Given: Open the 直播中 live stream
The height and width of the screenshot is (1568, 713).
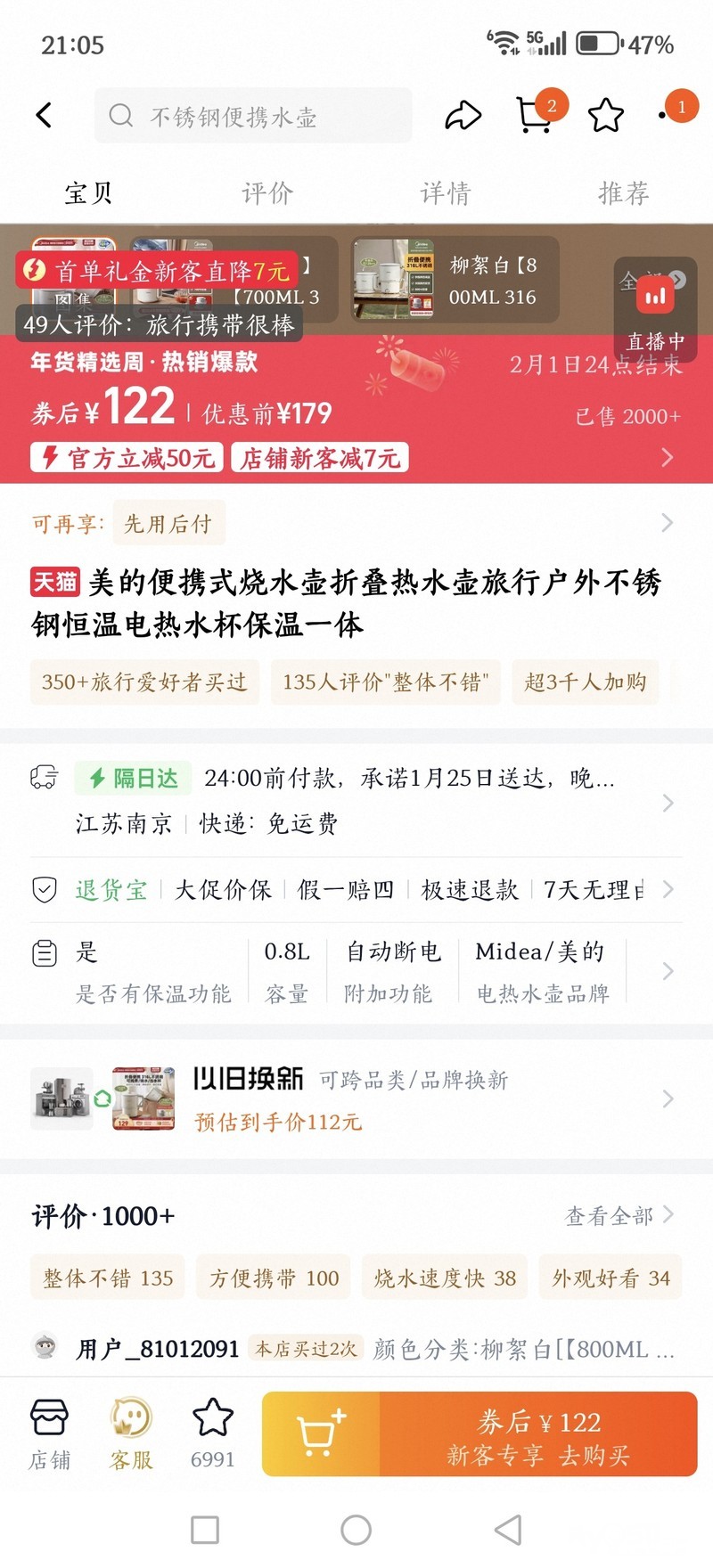Looking at the screenshot, I should [656, 312].
